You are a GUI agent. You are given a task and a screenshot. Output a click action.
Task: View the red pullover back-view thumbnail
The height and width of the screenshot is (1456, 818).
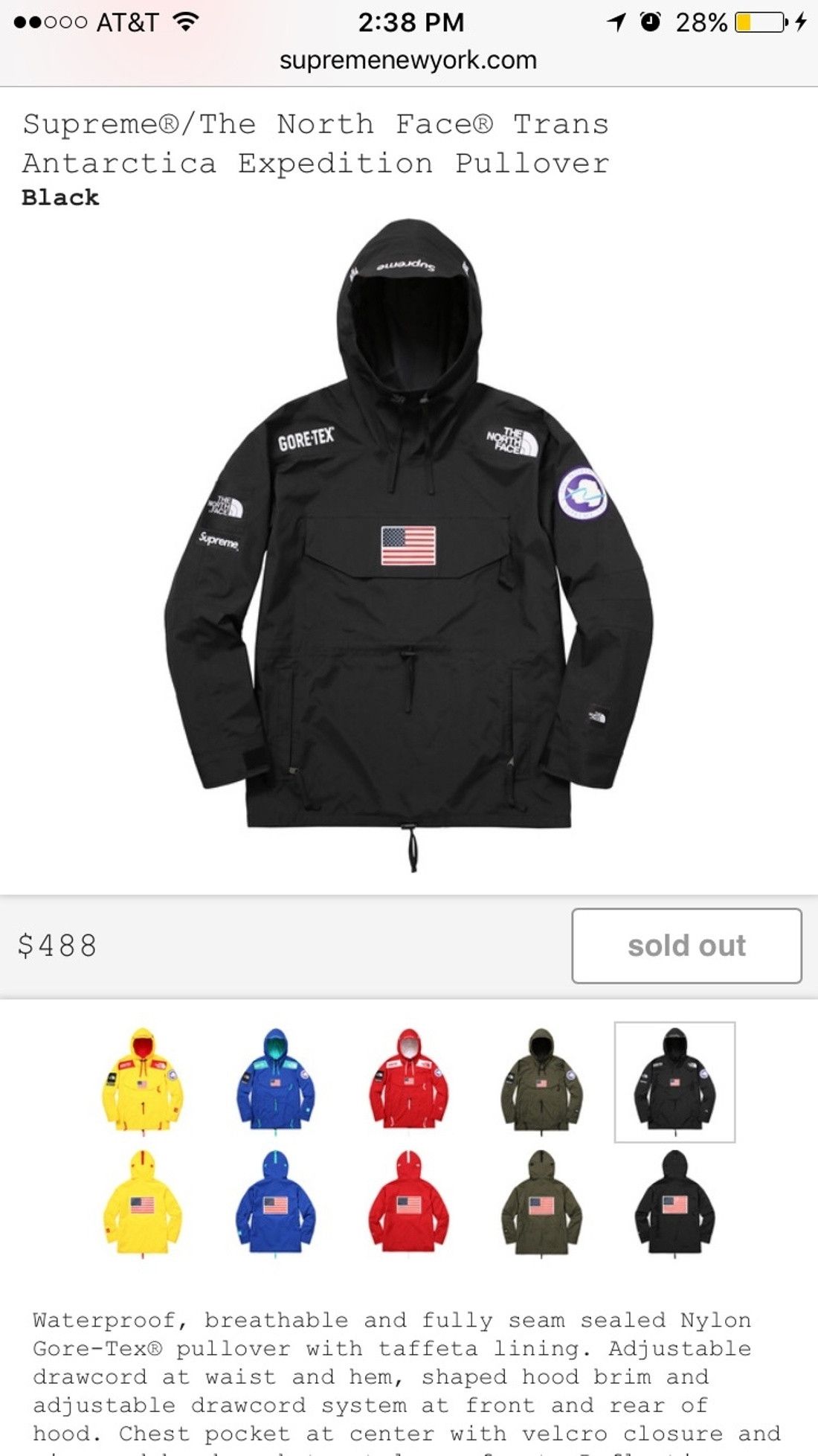pos(408,1203)
